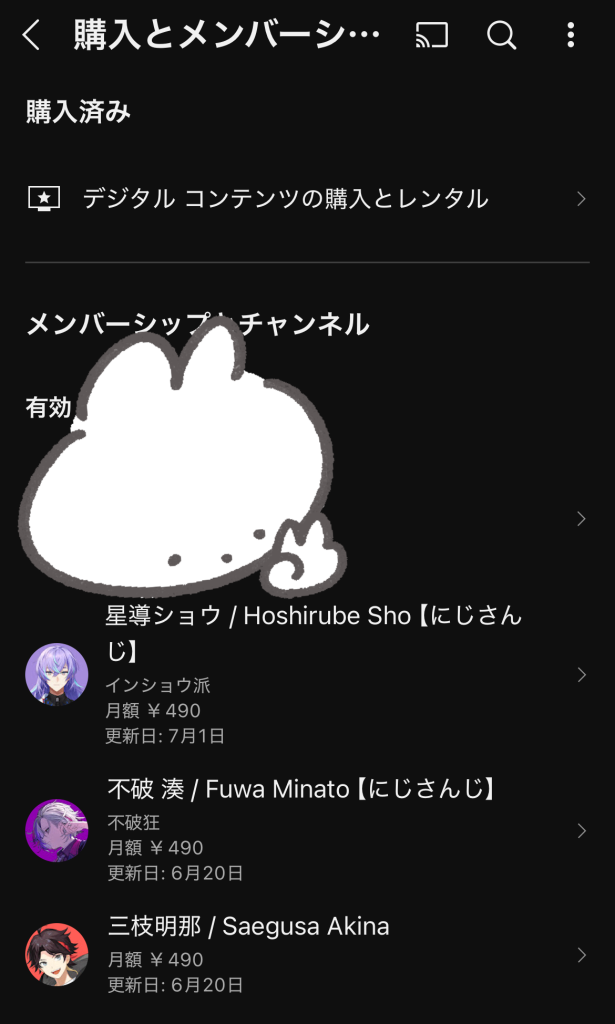Go back from 購入とメンバーシップ page

32,36
